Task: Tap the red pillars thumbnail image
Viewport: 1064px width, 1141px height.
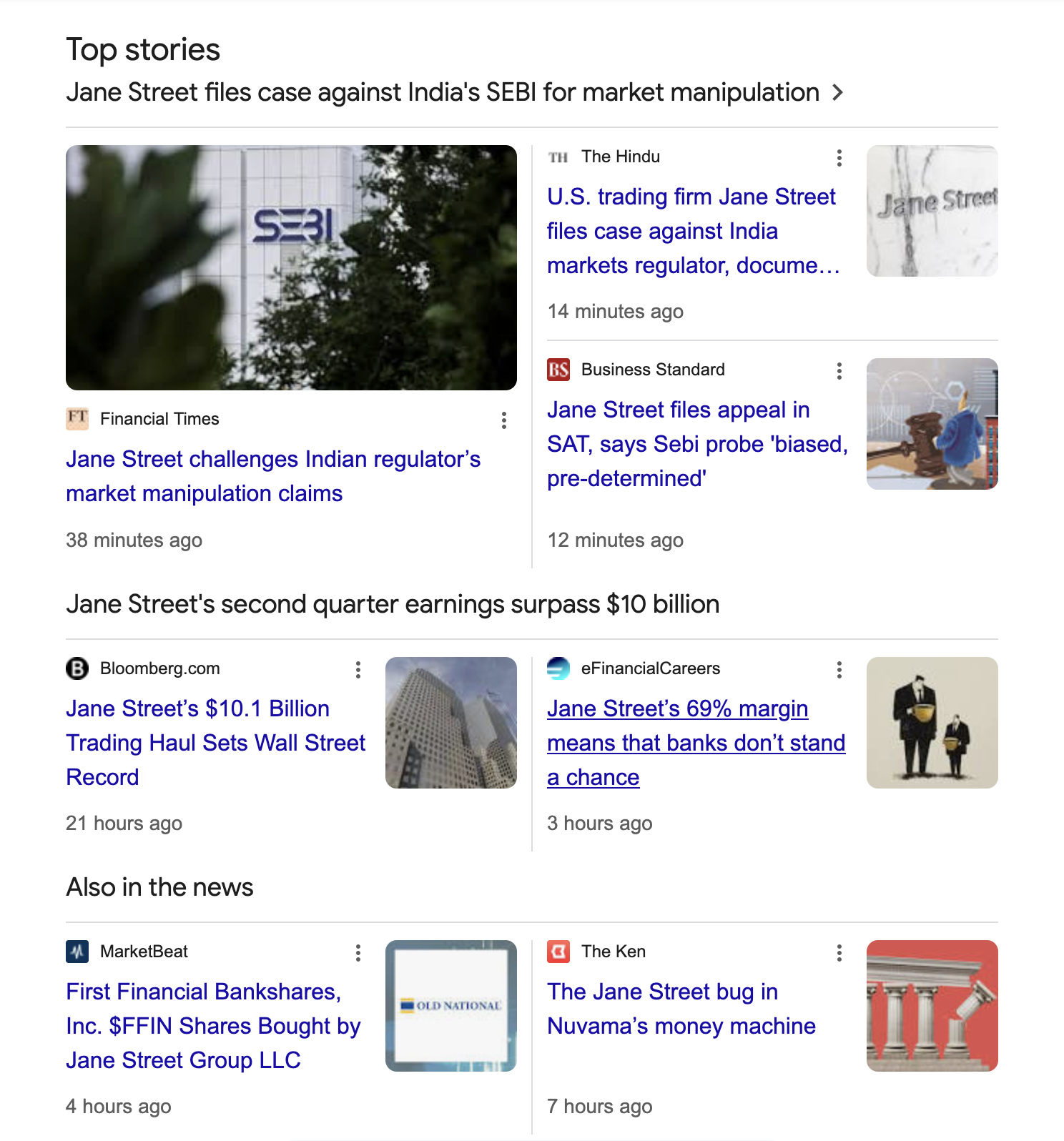Action: tap(932, 1006)
